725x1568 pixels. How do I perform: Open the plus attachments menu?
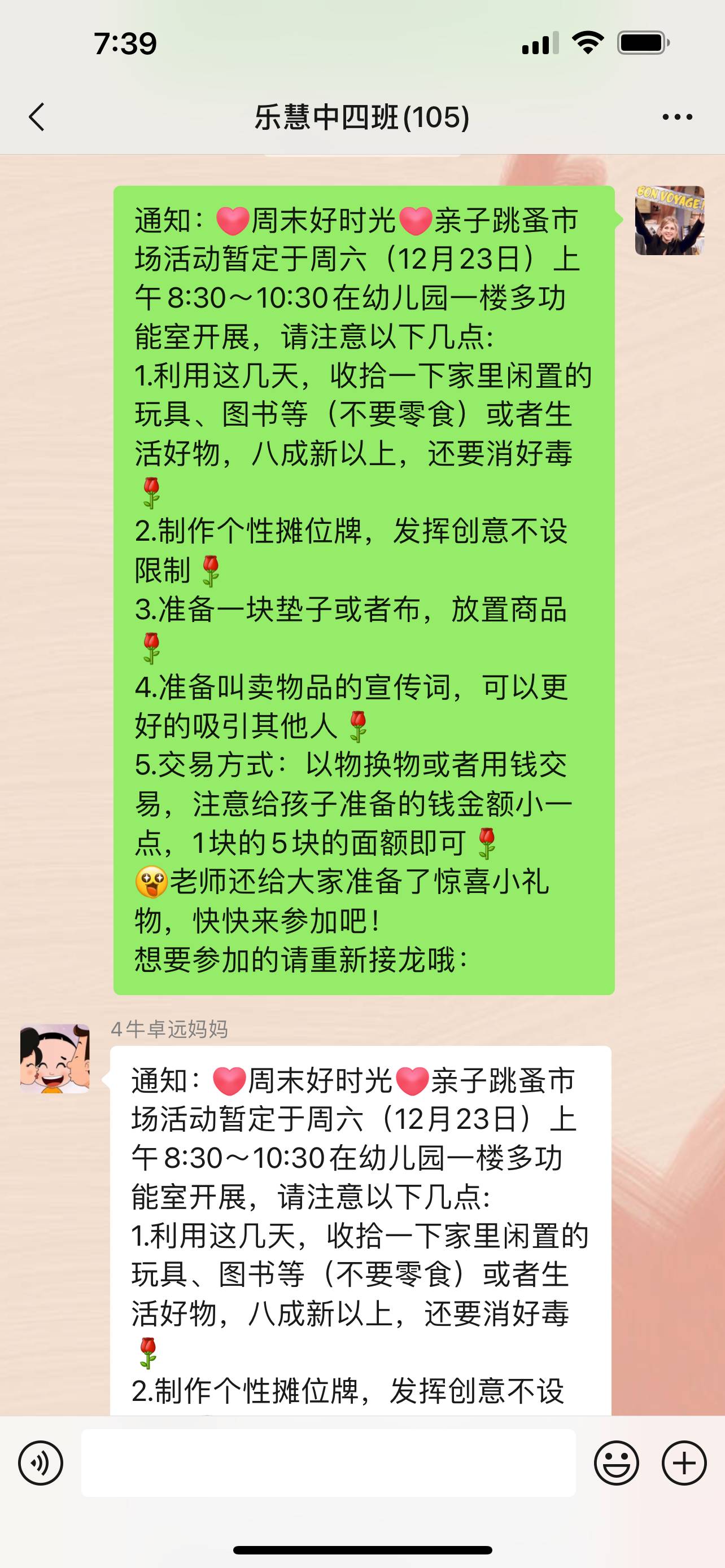(684, 1462)
